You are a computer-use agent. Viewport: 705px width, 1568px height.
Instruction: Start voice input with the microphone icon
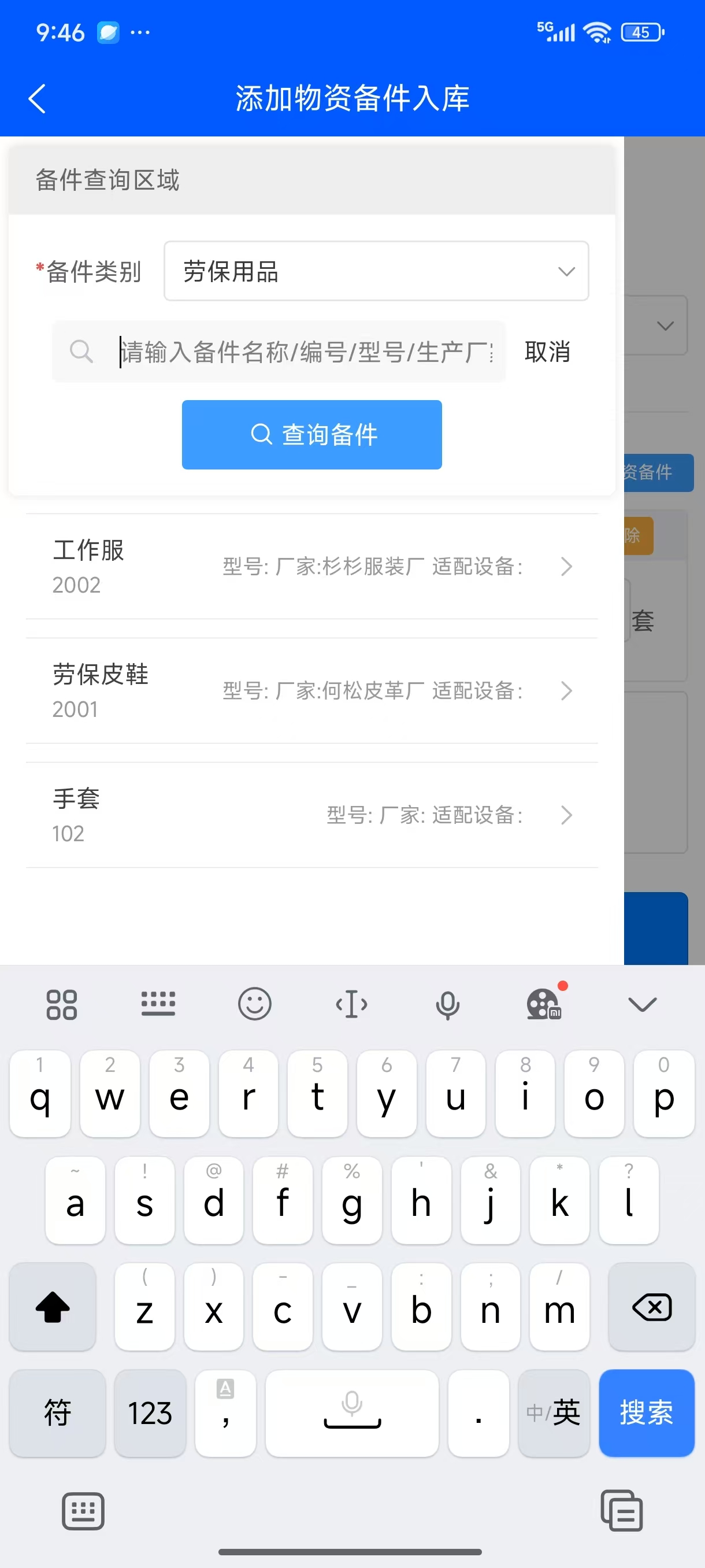click(447, 1004)
